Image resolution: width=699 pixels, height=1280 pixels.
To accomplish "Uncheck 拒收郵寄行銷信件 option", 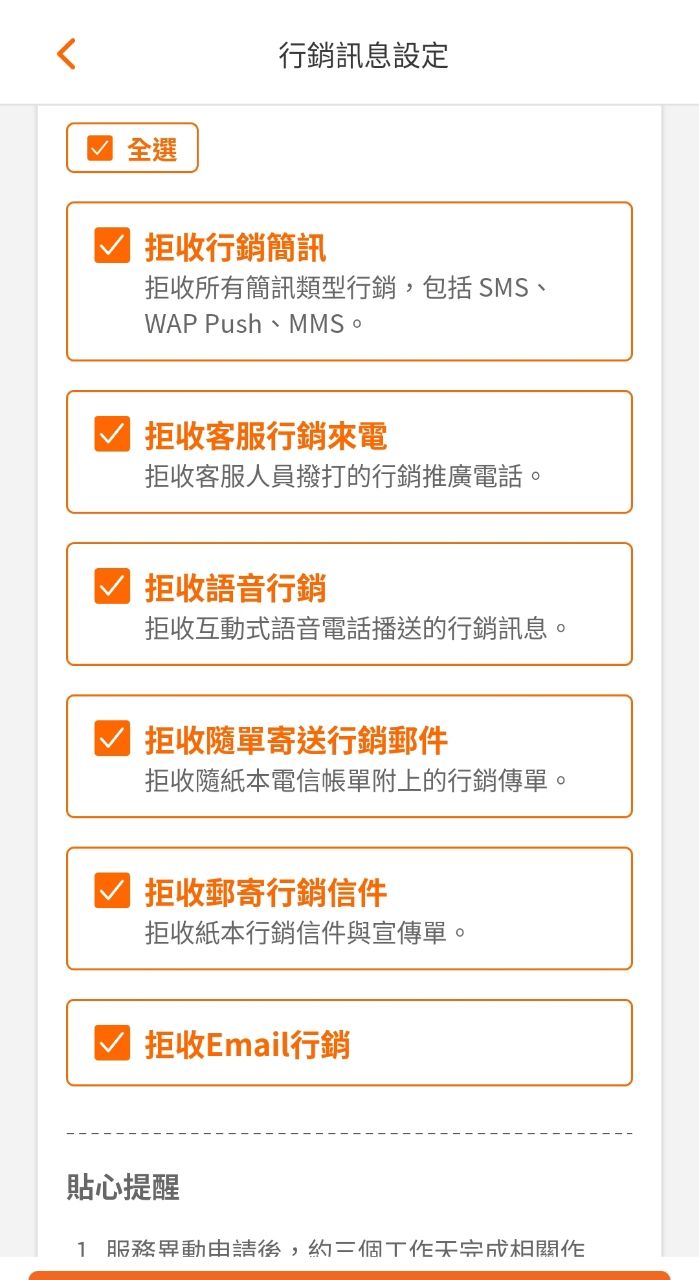I will pyautogui.click(x=112, y=890).
